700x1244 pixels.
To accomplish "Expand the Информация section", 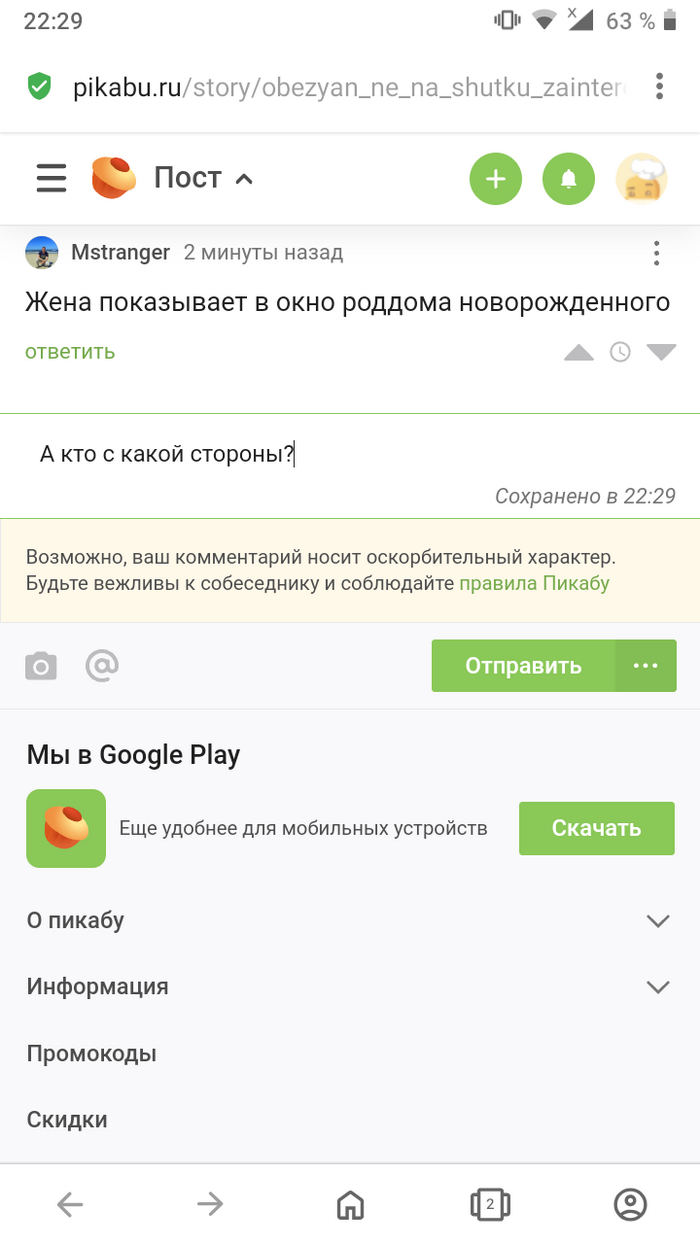I will click(657, 987).
